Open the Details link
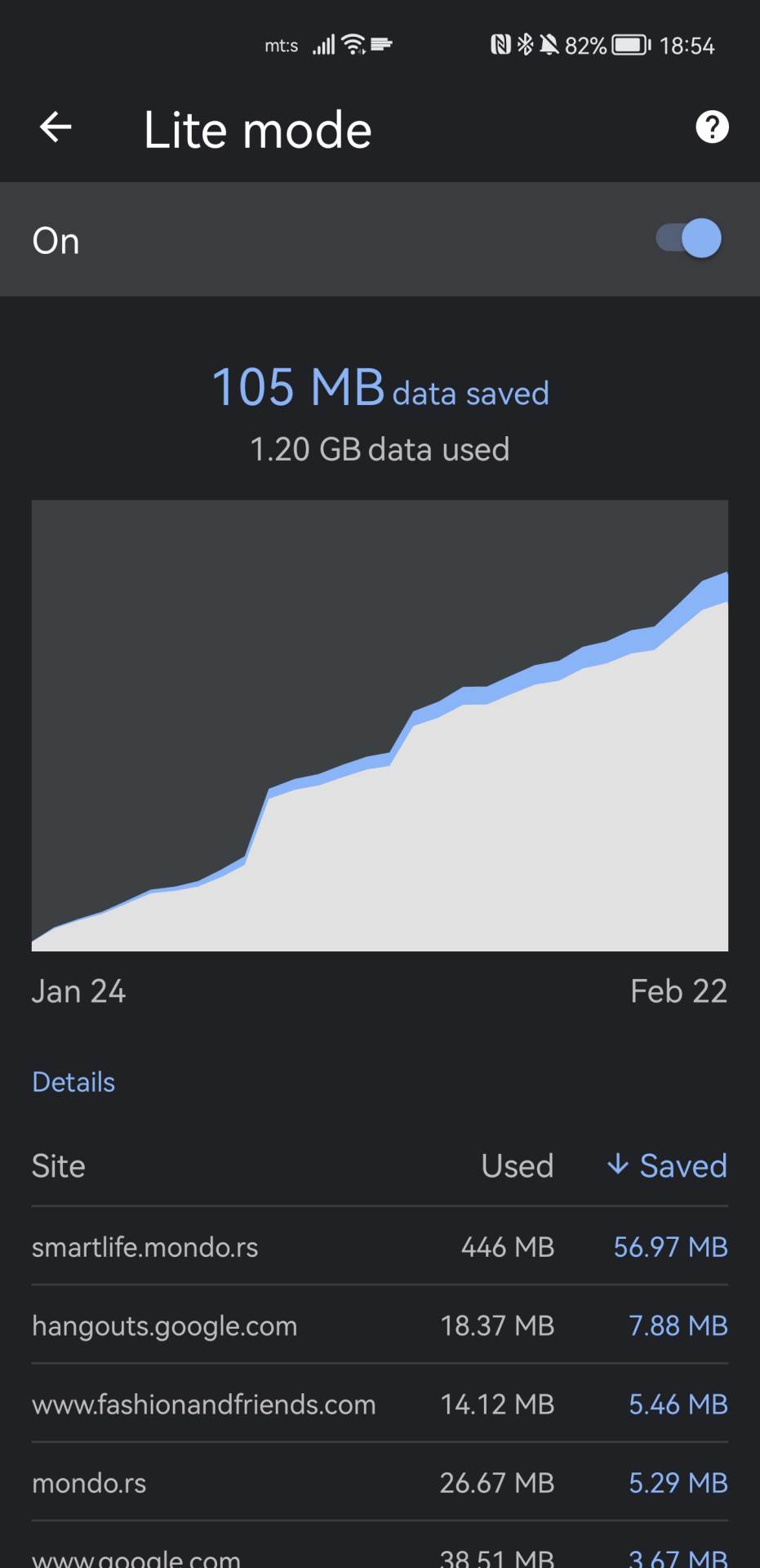The height and width of the screenshot is (1568, 760). (73, 1080)
